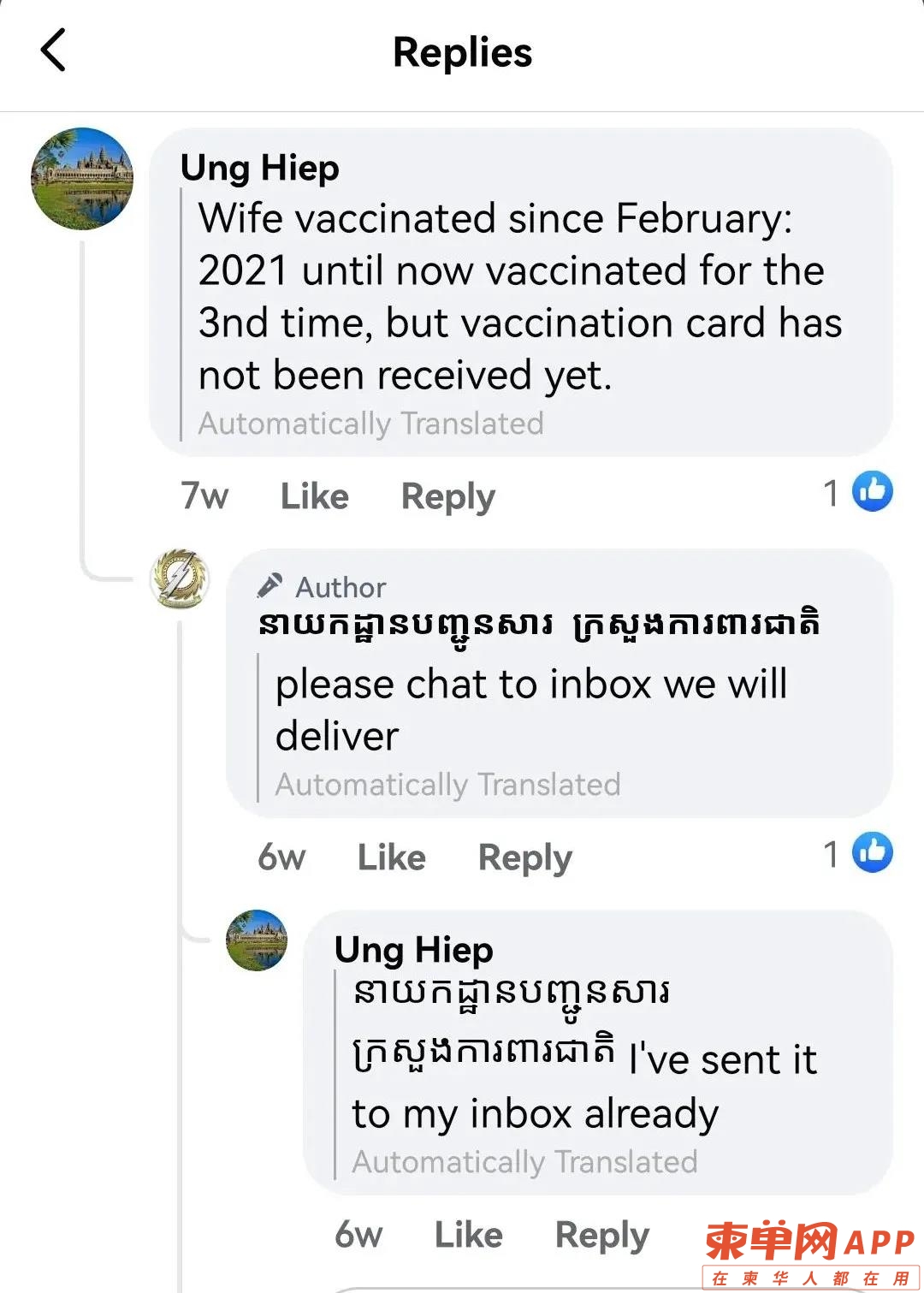
Task: Open Ung Hiep's name on the top comment
Action: (x=260, y=168)
